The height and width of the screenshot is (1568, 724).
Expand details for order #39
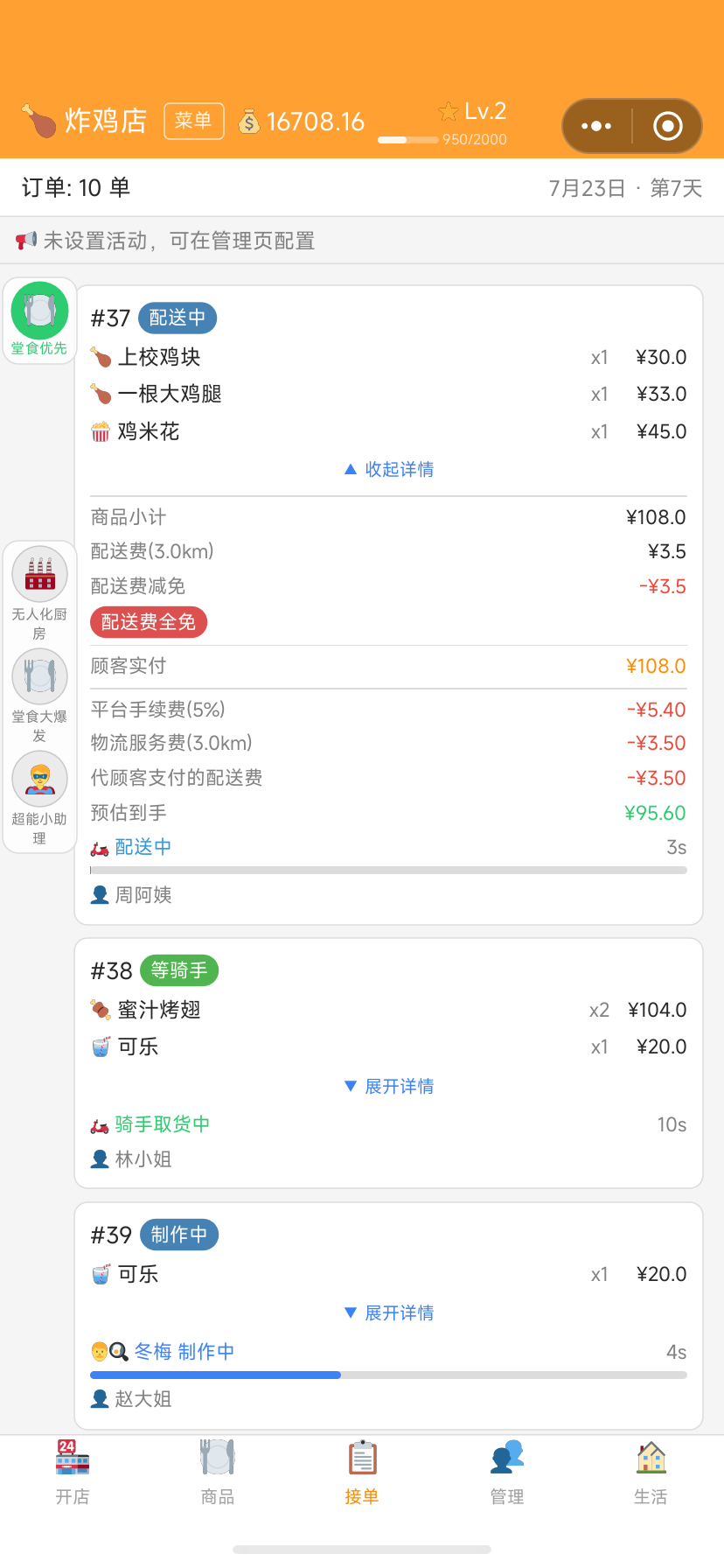pyautogui.click(x=389, y=1312)
